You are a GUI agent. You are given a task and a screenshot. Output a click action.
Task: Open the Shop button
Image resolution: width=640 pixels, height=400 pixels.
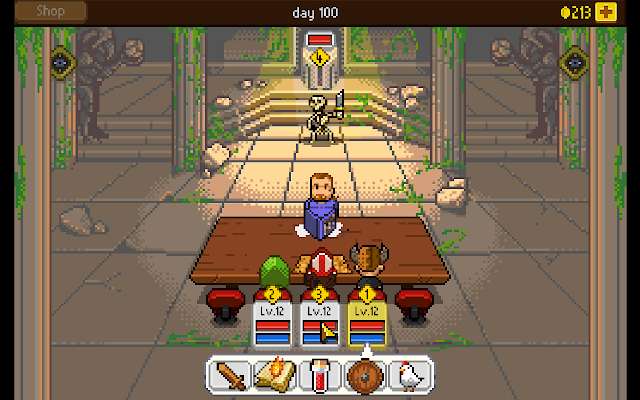coord(51,11)
